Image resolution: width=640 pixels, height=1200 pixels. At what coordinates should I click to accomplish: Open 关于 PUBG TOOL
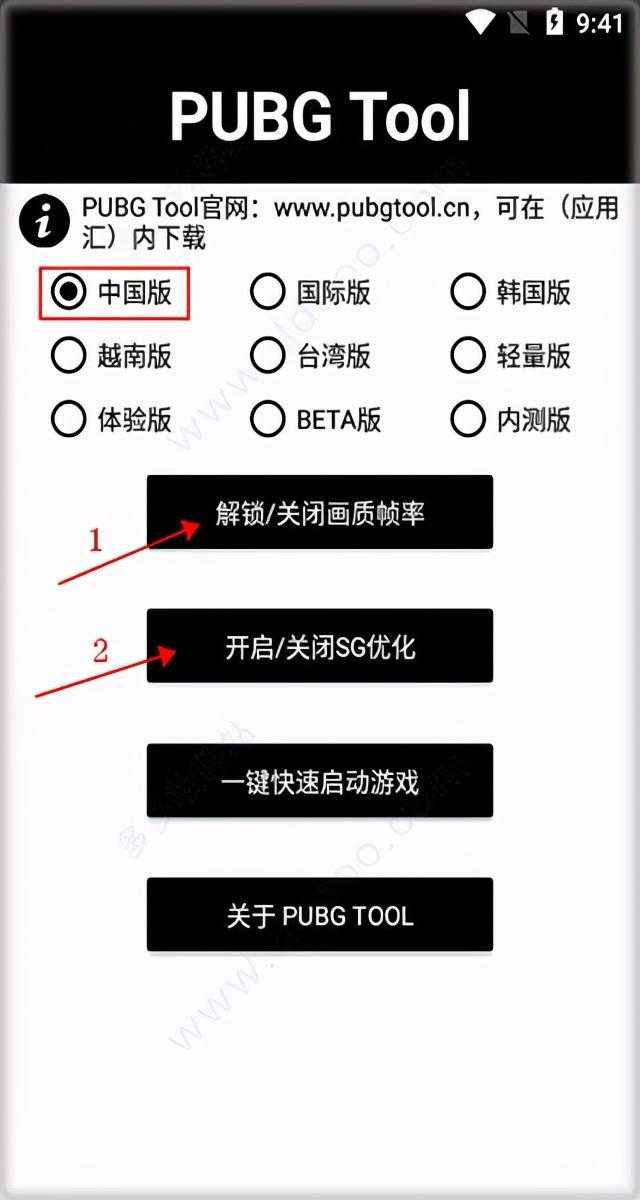pyautogui.click(x=320, y=914)
